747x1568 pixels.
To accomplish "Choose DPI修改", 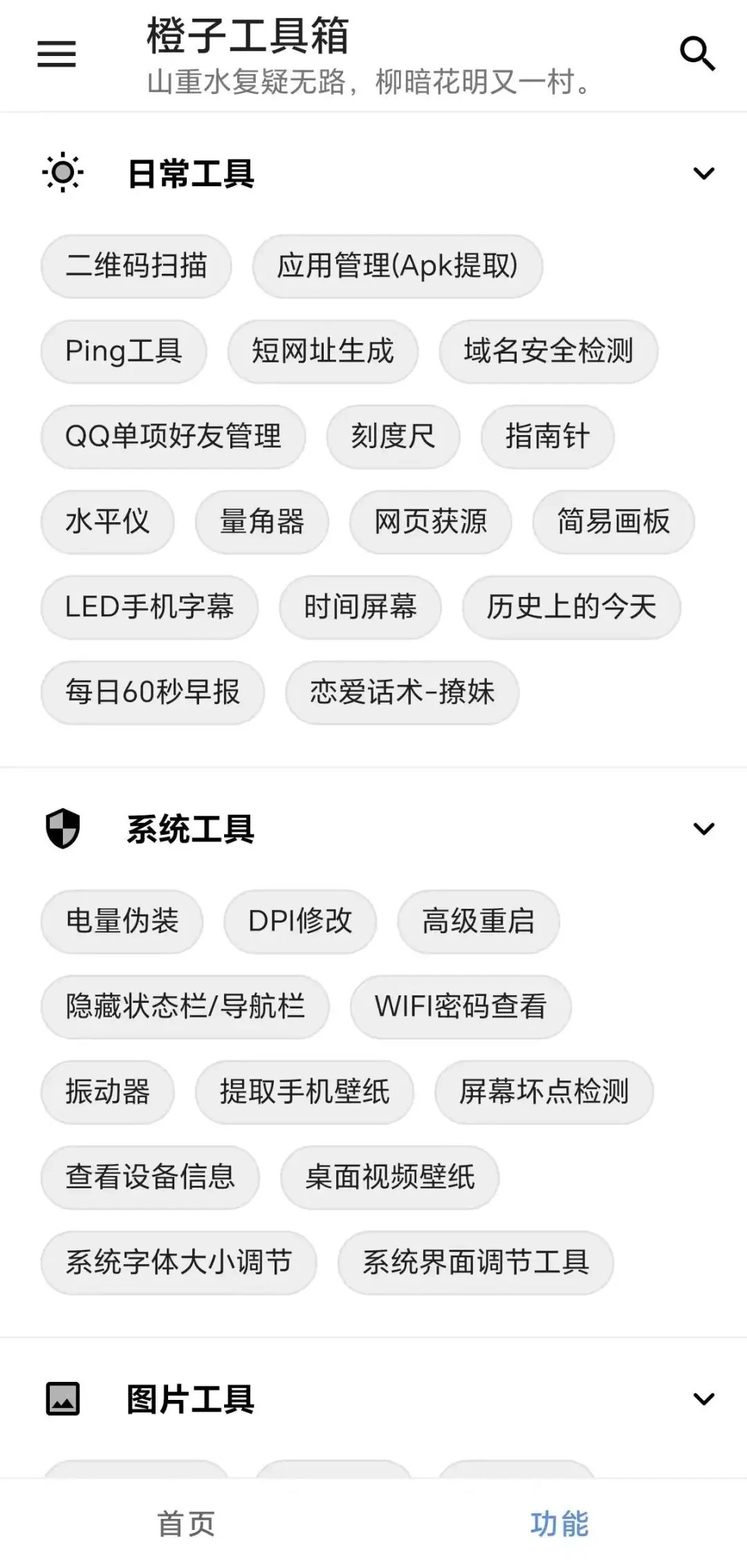I will tap(300, 921).
